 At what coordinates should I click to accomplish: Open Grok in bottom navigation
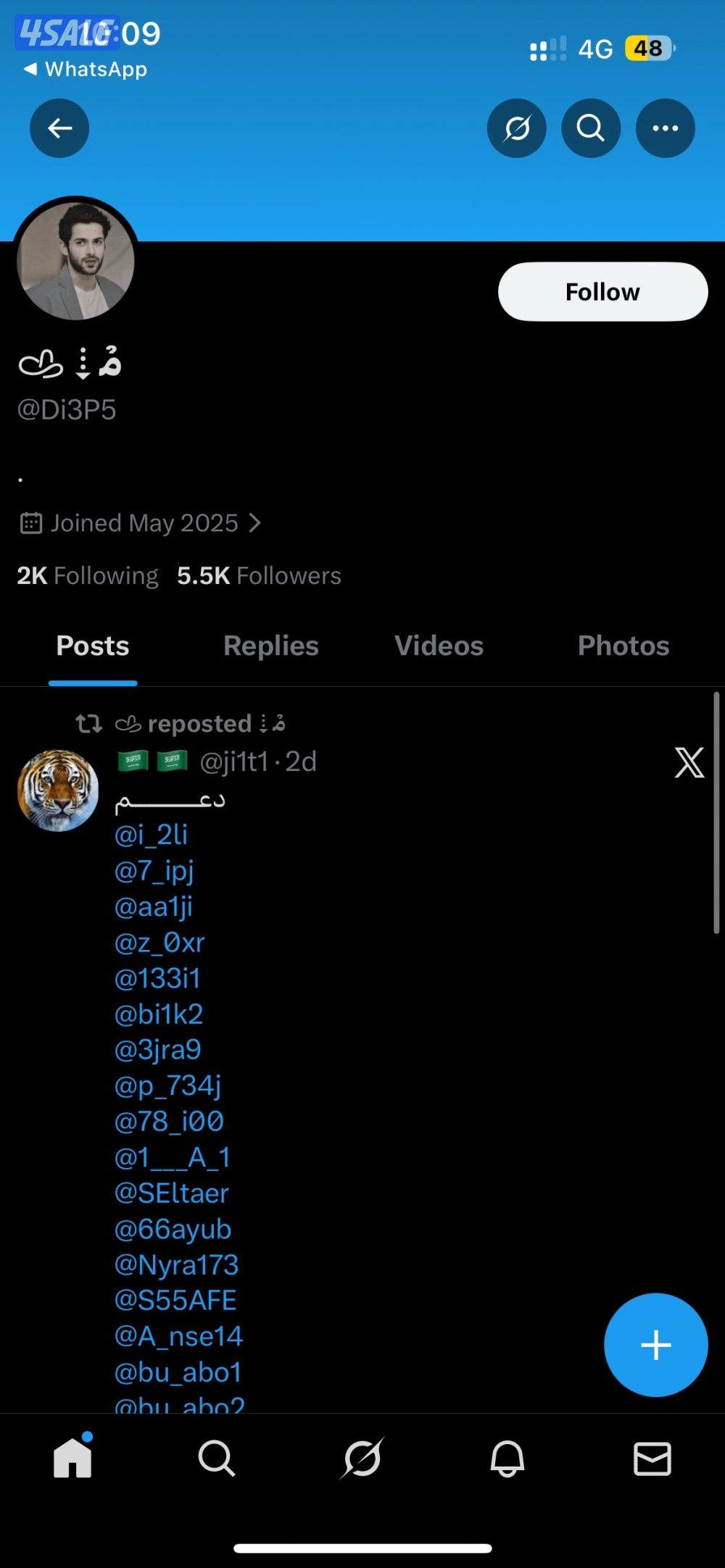click(x=362, y=1458)
